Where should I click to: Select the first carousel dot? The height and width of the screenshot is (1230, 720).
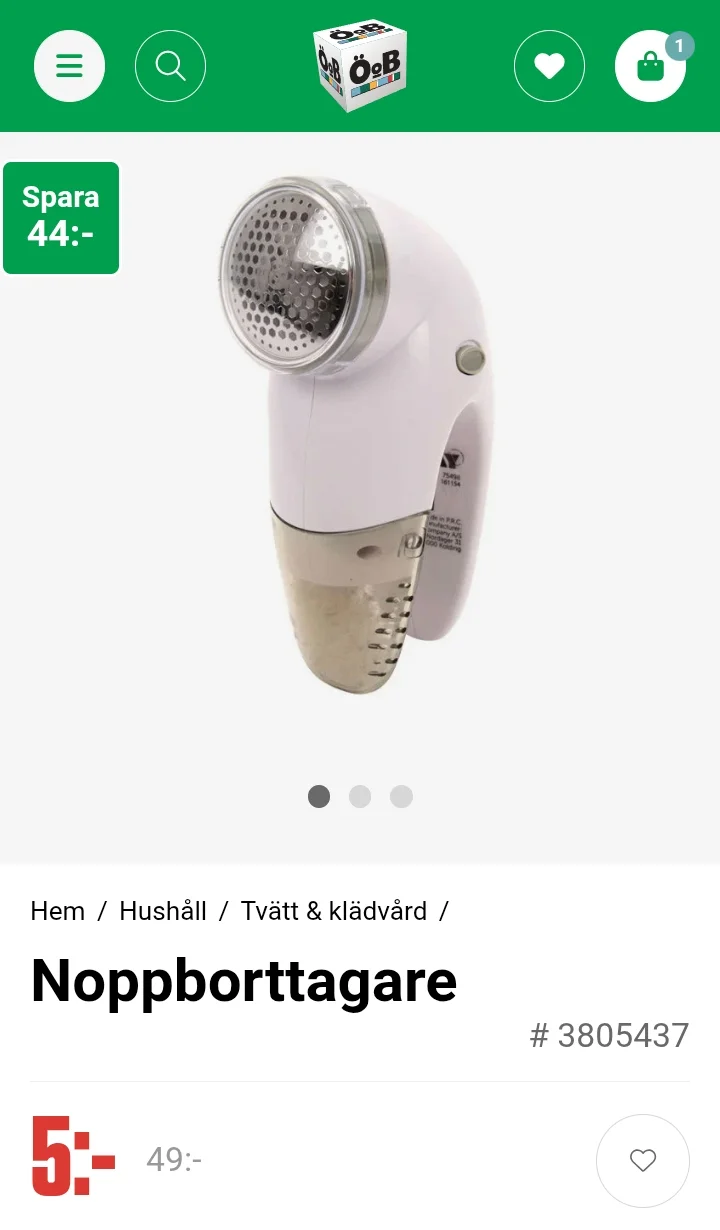[x=319, y=797]
